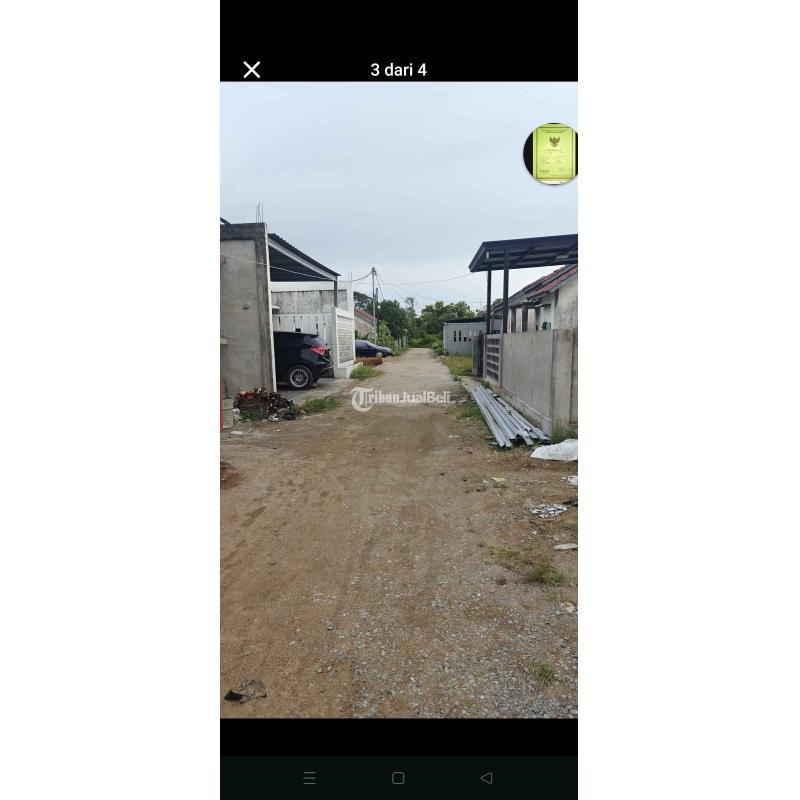800x800 pixels.
Task: Close the photo viewer
Action: pyautogui.click(x=252, y=70)
